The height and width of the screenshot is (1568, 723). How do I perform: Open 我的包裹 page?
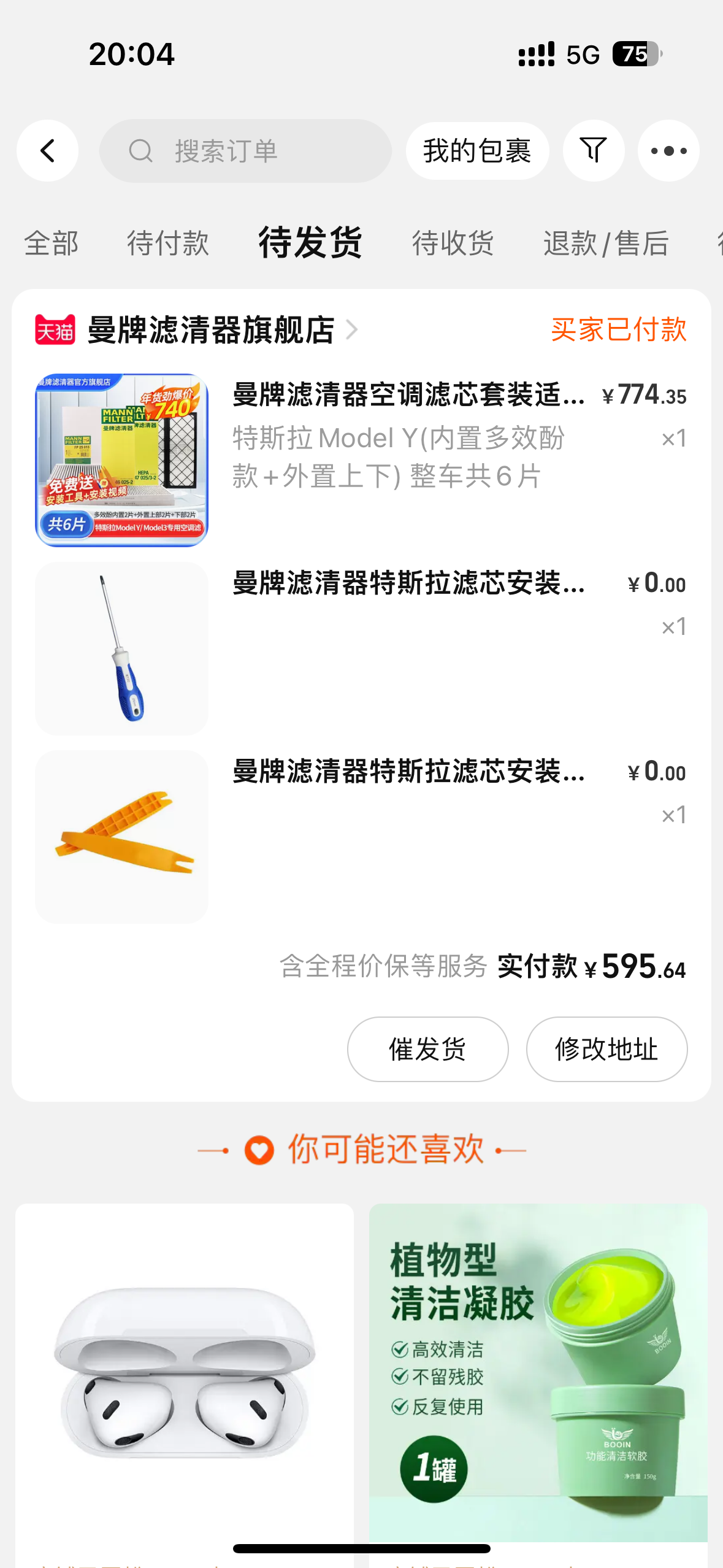click(x=477, y=150)
